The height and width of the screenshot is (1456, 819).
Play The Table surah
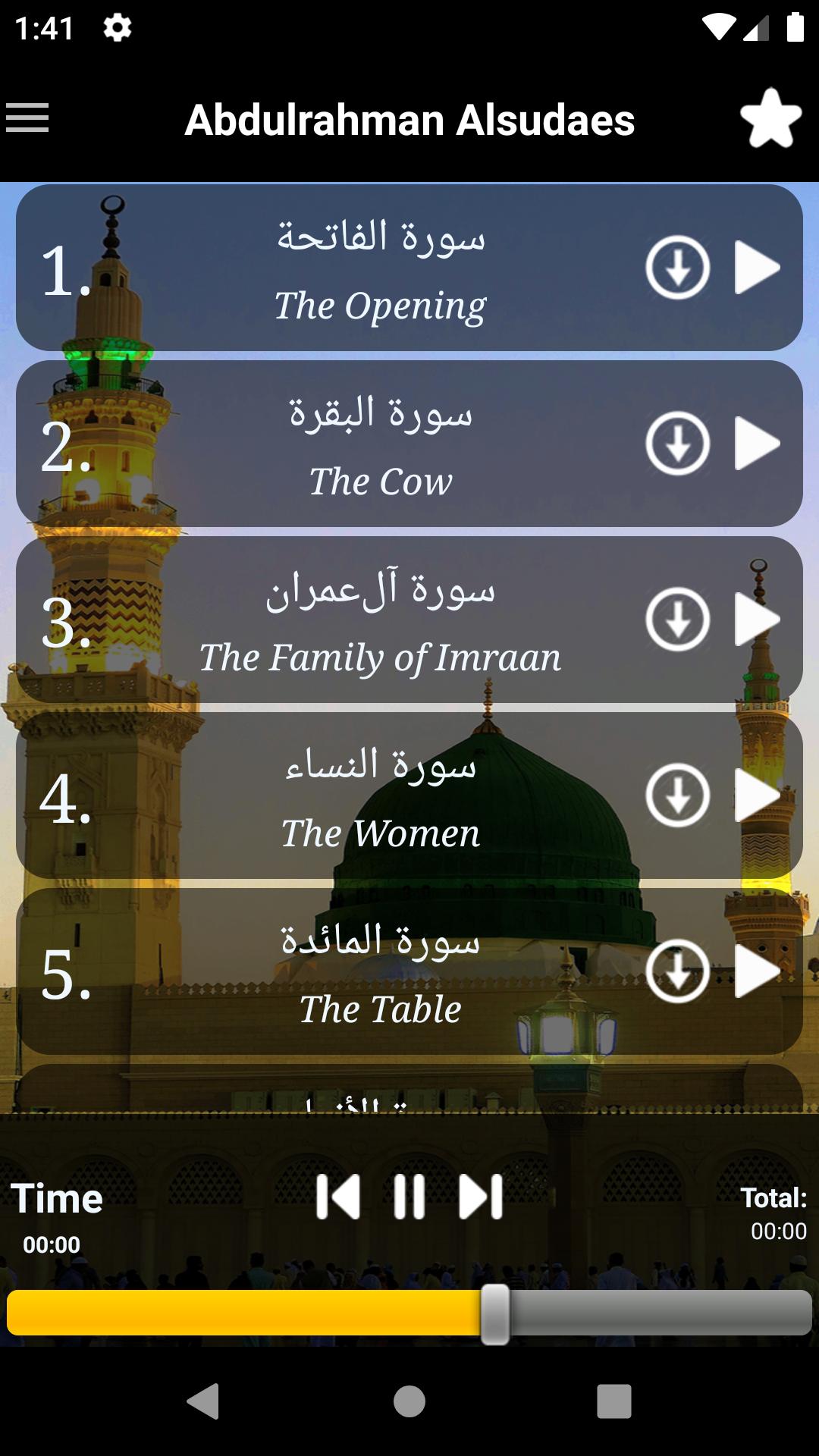[x=757, y=971]
